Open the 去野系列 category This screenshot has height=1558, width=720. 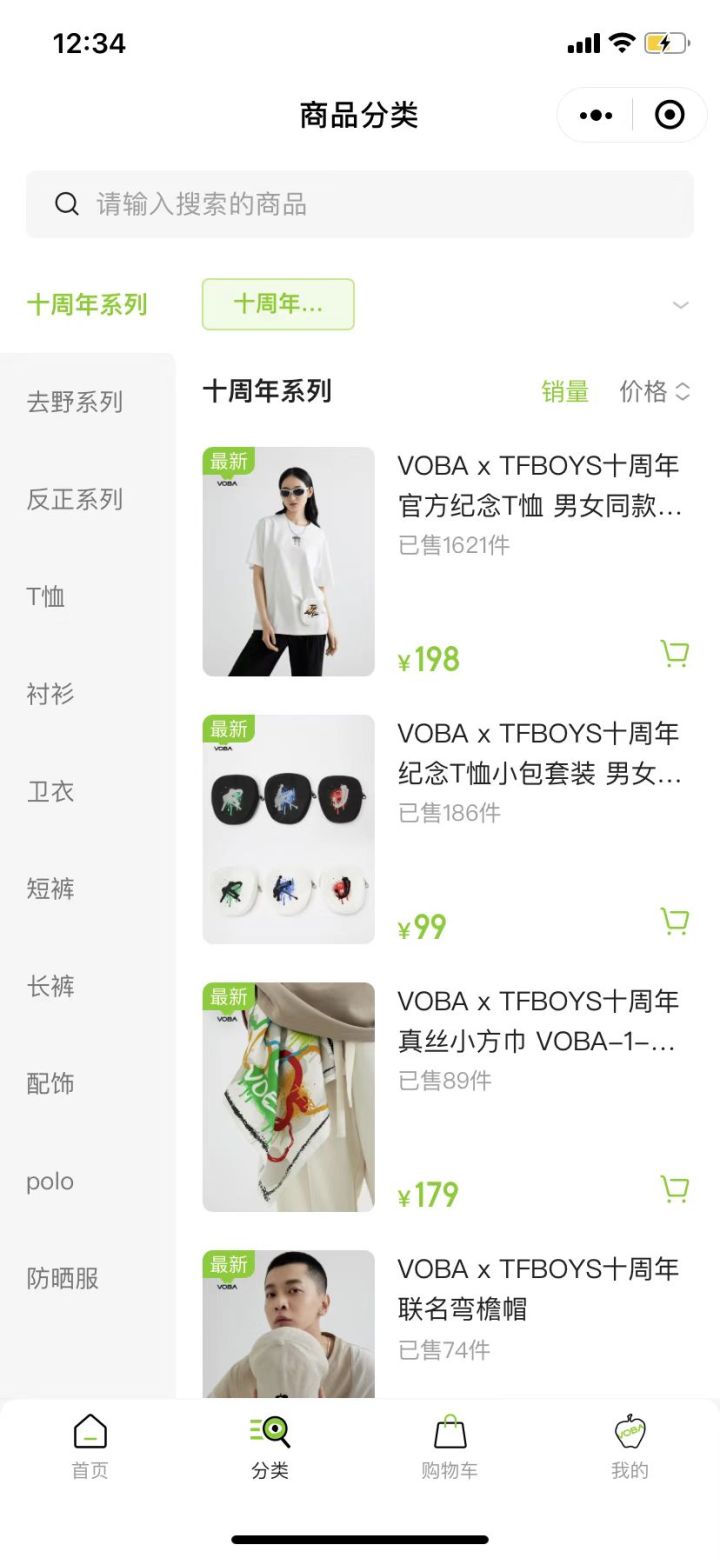[75, 402]
